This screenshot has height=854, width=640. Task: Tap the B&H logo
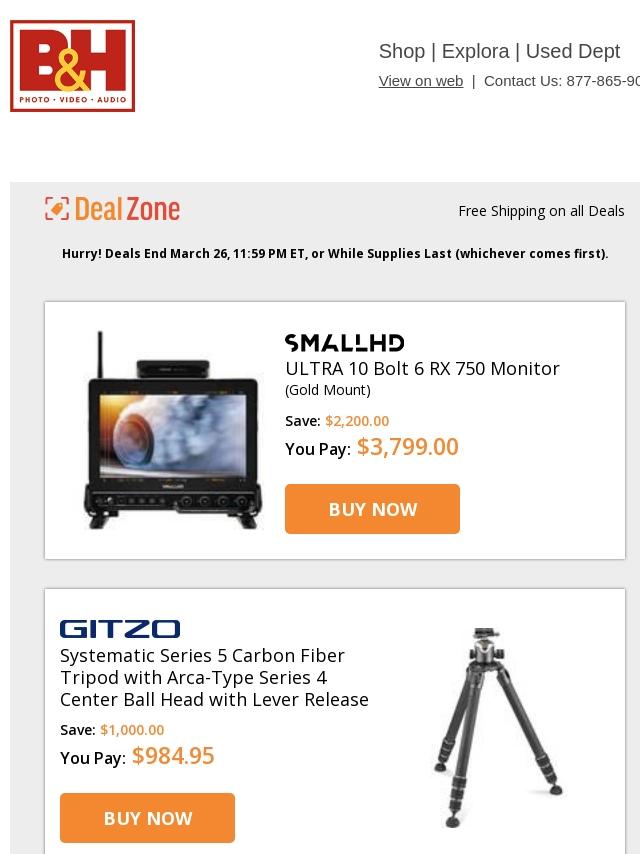73,66
